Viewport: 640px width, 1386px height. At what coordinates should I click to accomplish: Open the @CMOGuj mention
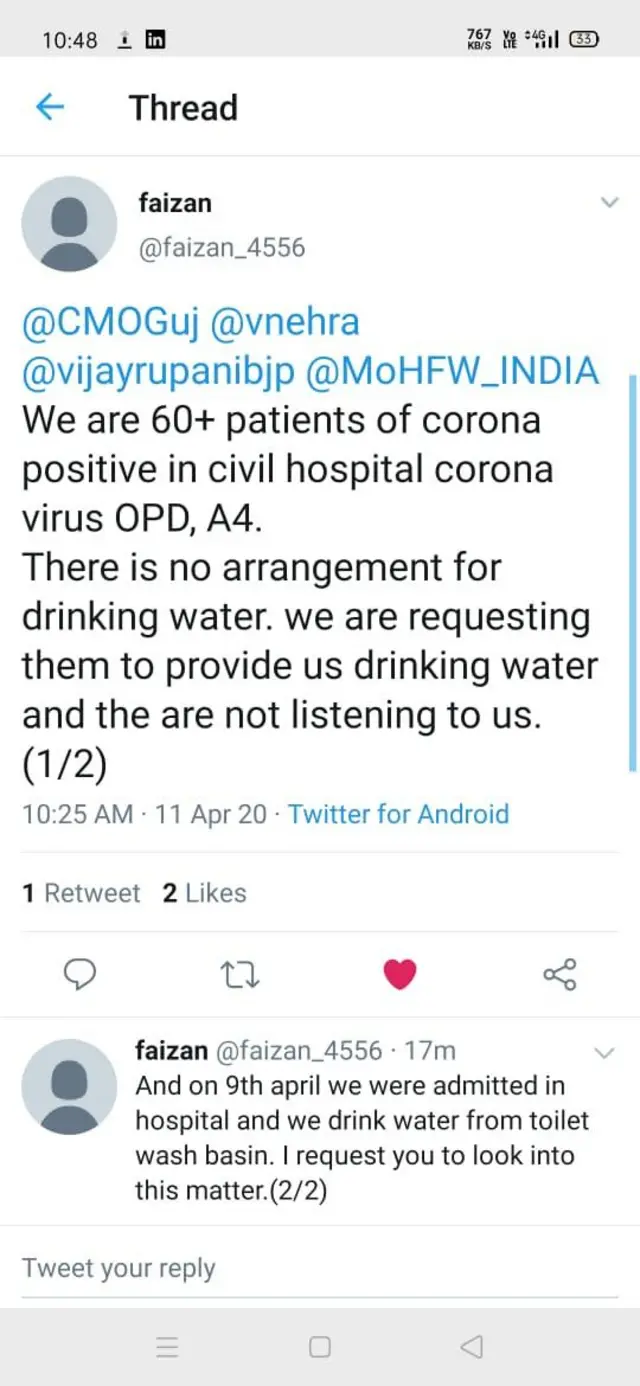click(111, 323)
